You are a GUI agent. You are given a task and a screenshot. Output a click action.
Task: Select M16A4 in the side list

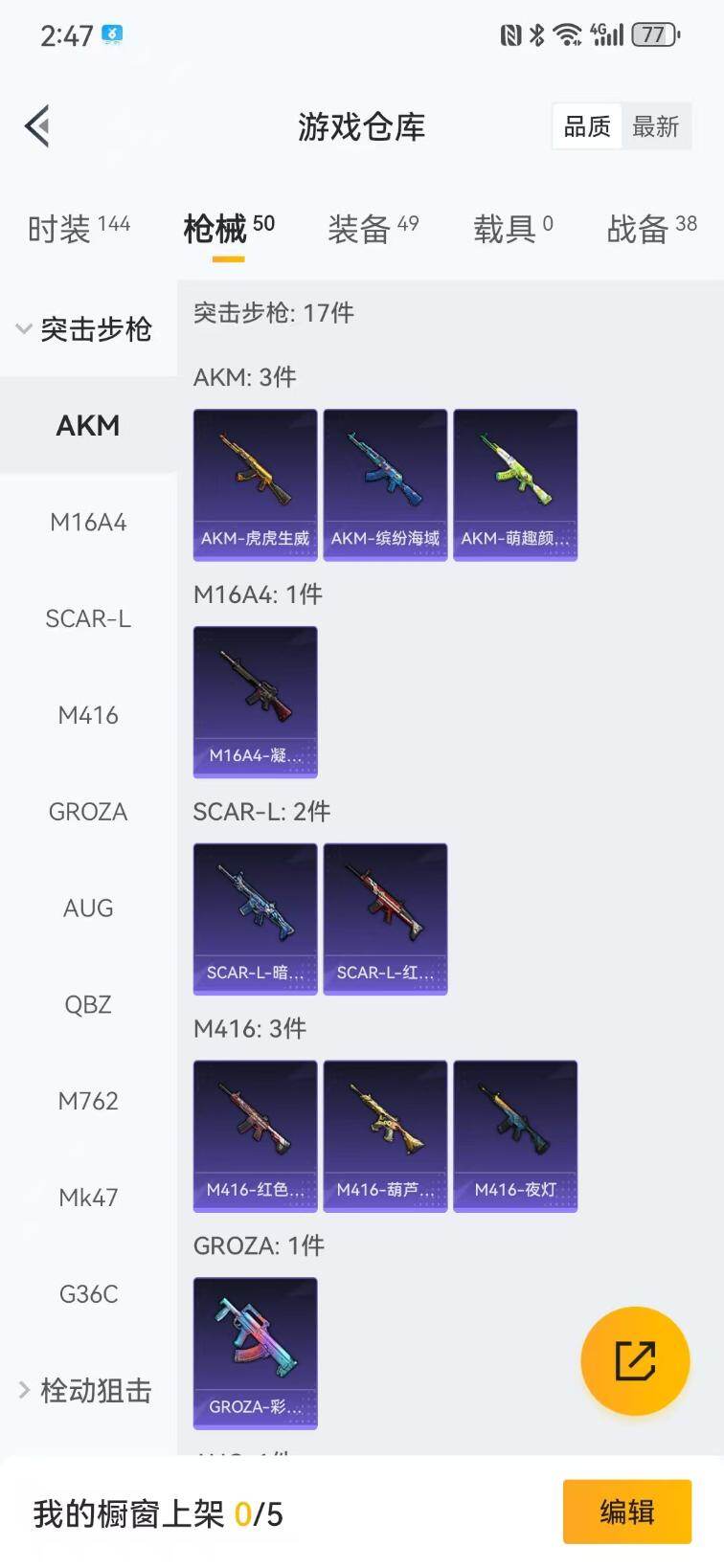point(88,523)
